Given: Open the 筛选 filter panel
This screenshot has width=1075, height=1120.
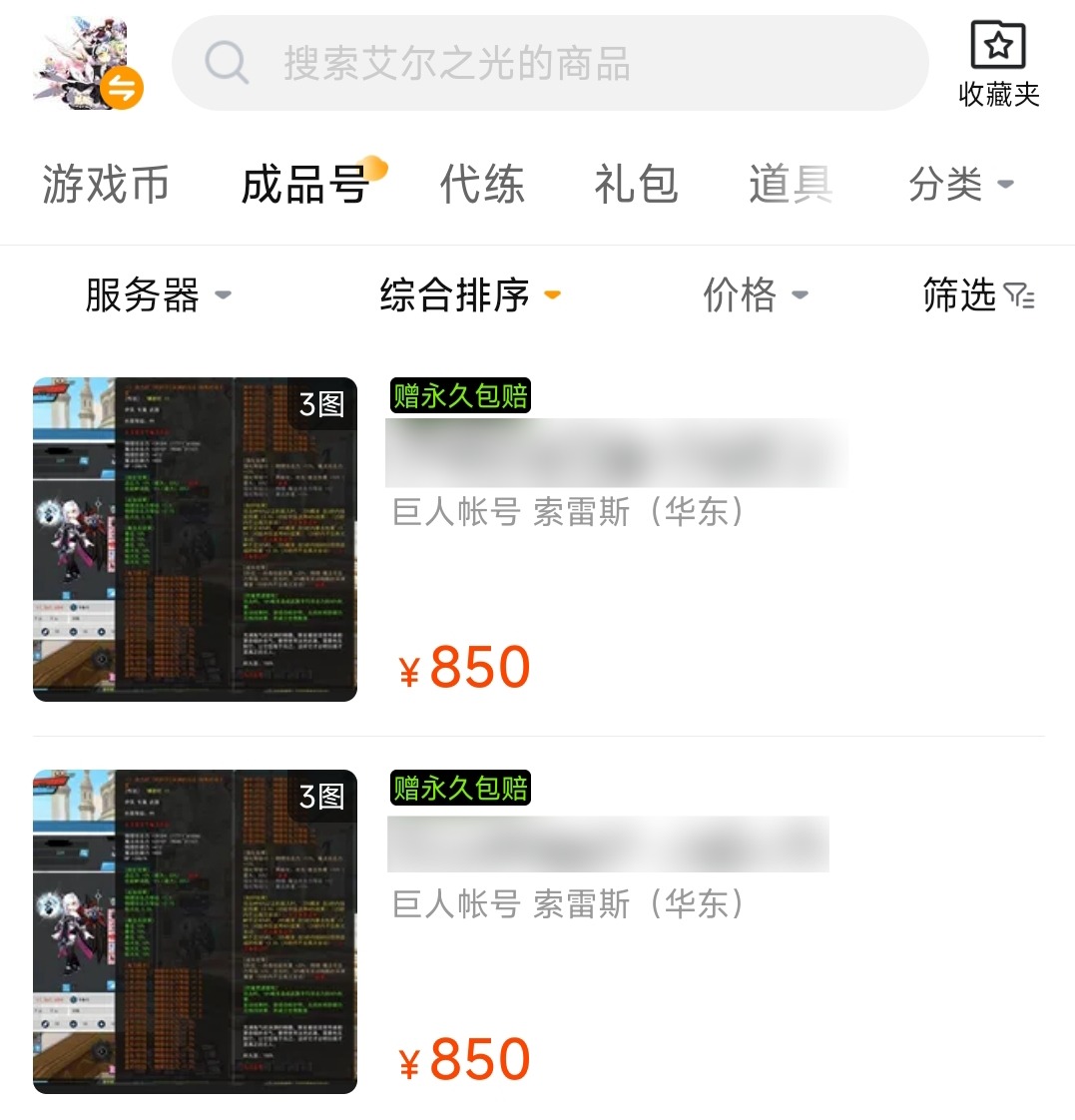Looking at the screenshot, I should click(x=978, y=295).
